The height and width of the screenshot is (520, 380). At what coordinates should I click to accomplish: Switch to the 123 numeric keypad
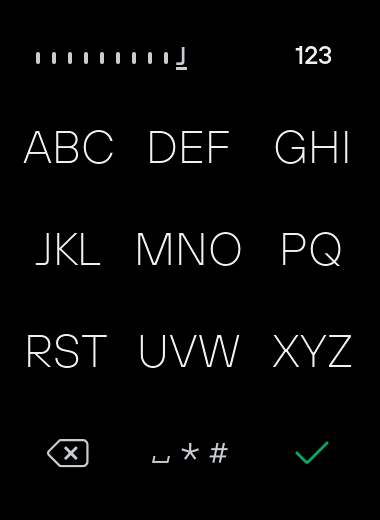tap(313, 56)
